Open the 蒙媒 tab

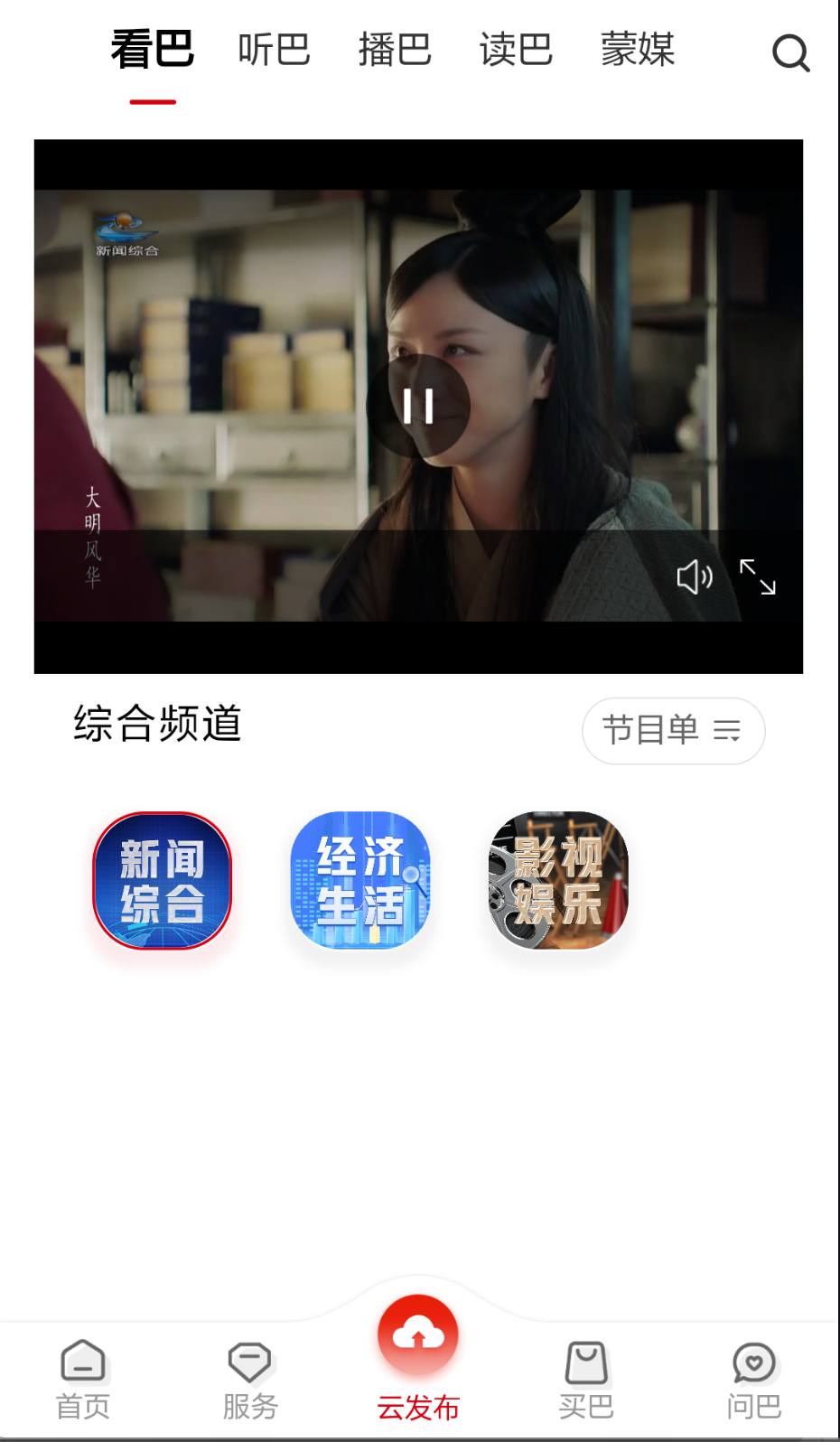[x=638, y=51]
